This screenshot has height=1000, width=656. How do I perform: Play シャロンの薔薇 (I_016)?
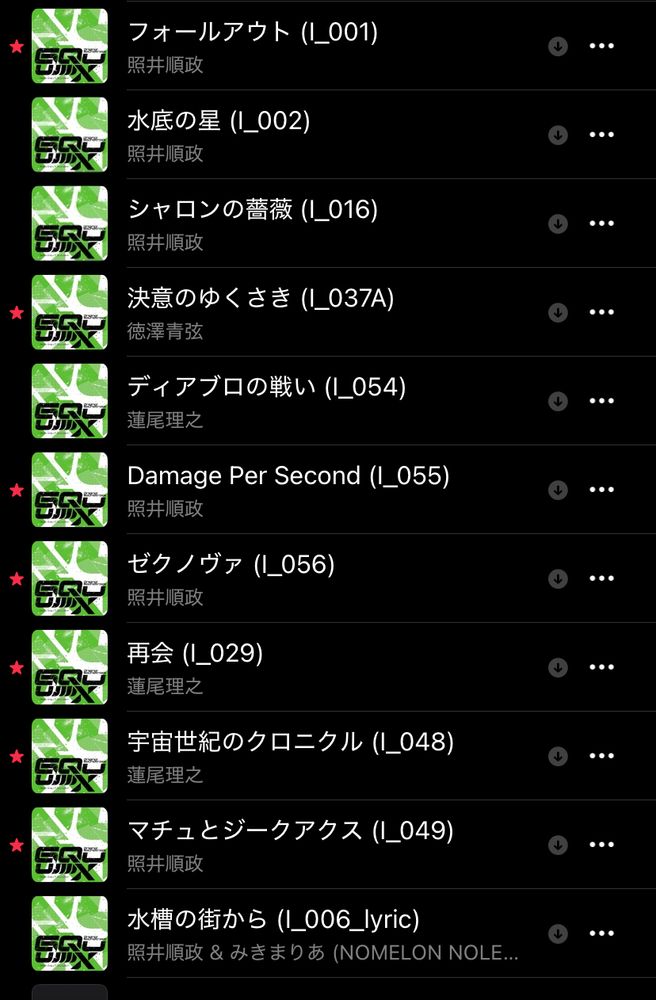[253, 209]
